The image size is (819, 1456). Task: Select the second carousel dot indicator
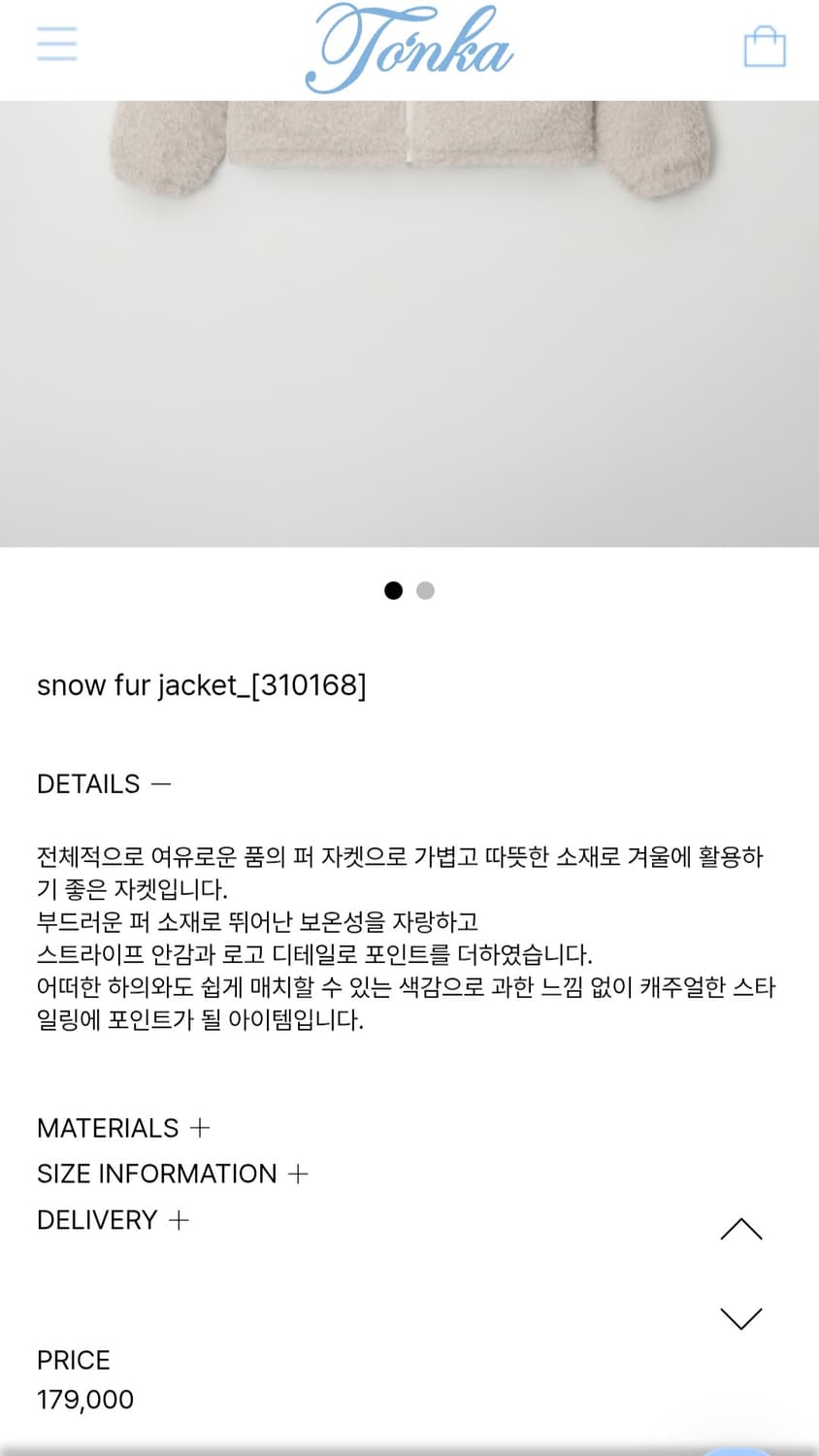[x=424, y=590]
